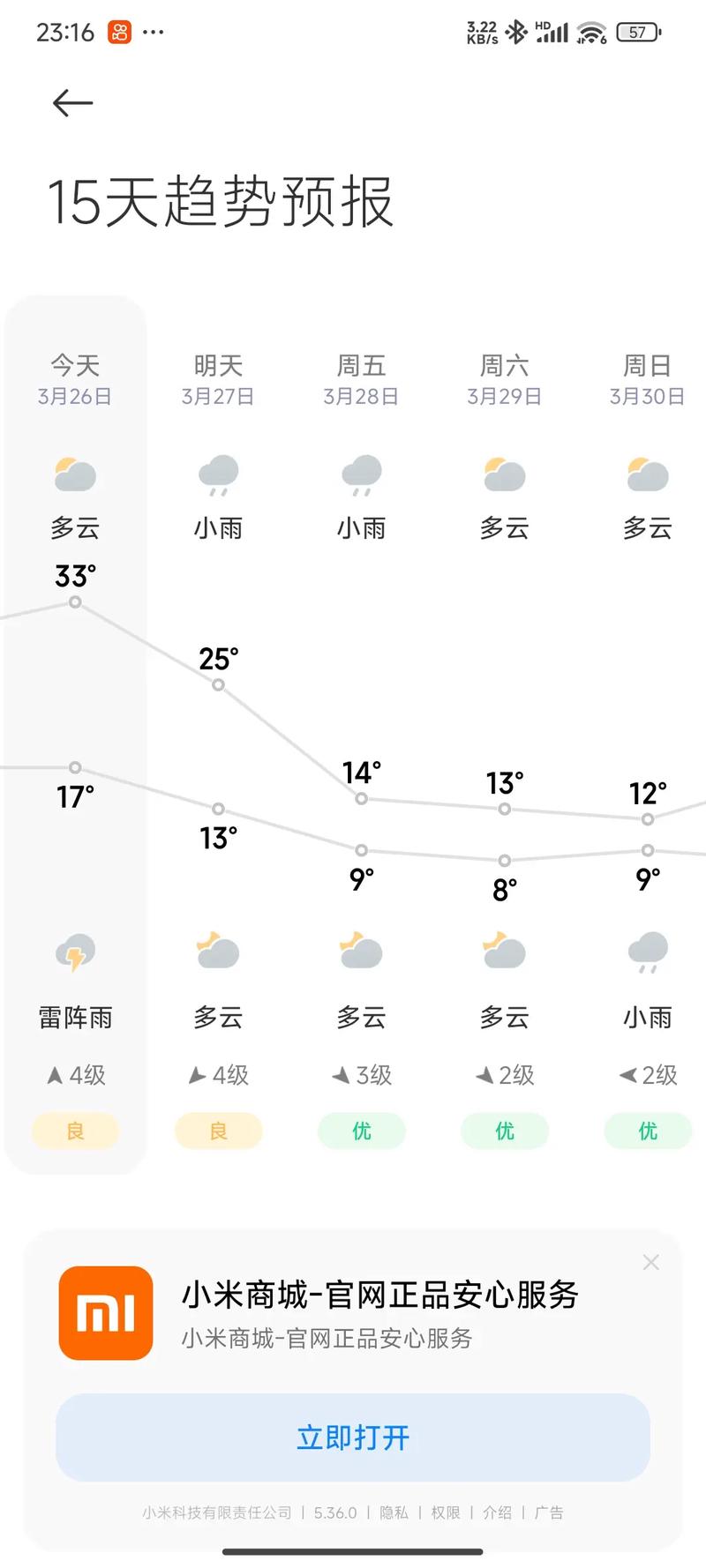Viewport: 706px width, 1568px height.
Task: Tap the rain icon under 明天
Action: pyautogui.click(x=218, y=474)
